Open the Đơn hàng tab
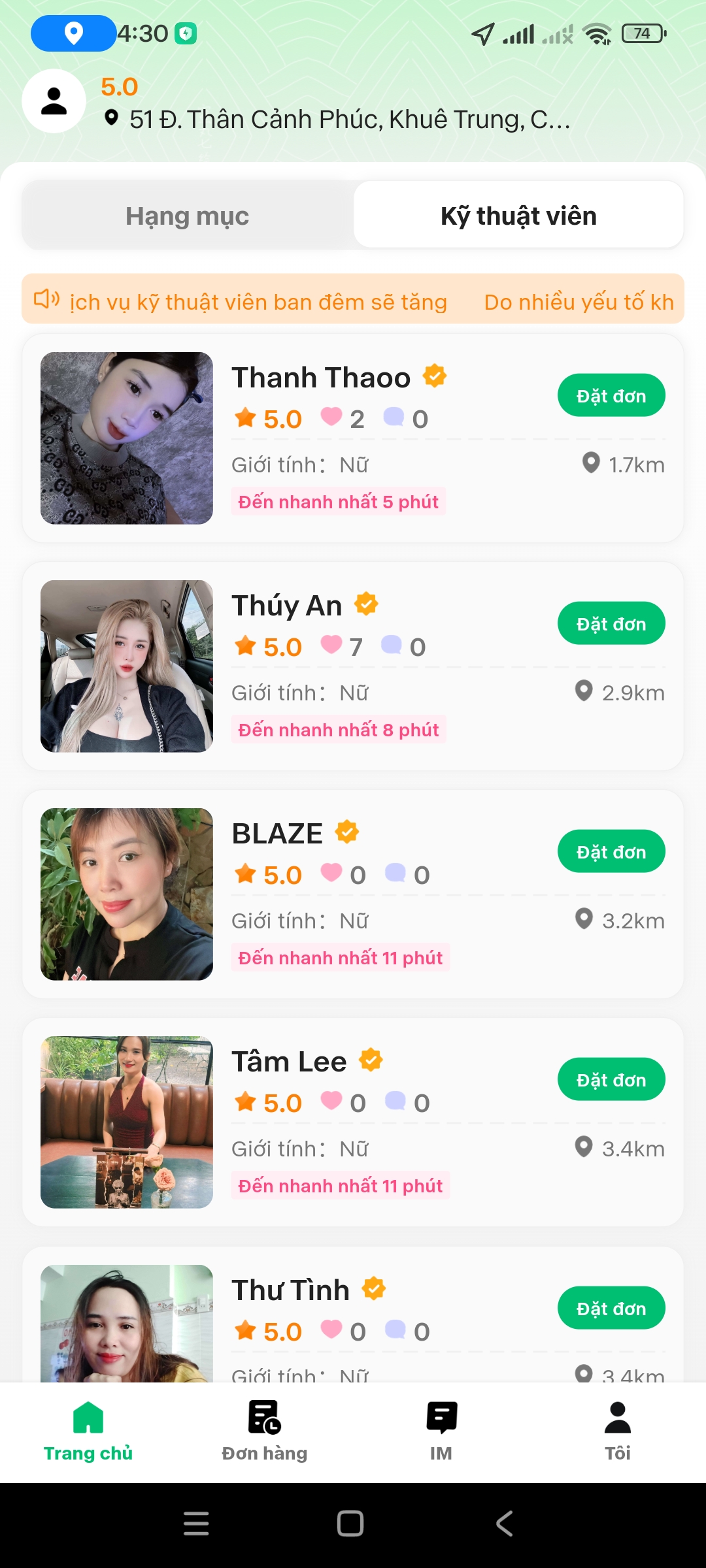Image resolution: width=706 pixels, height=1568 pixels. pyautogui.click(x=265, y=1431)
